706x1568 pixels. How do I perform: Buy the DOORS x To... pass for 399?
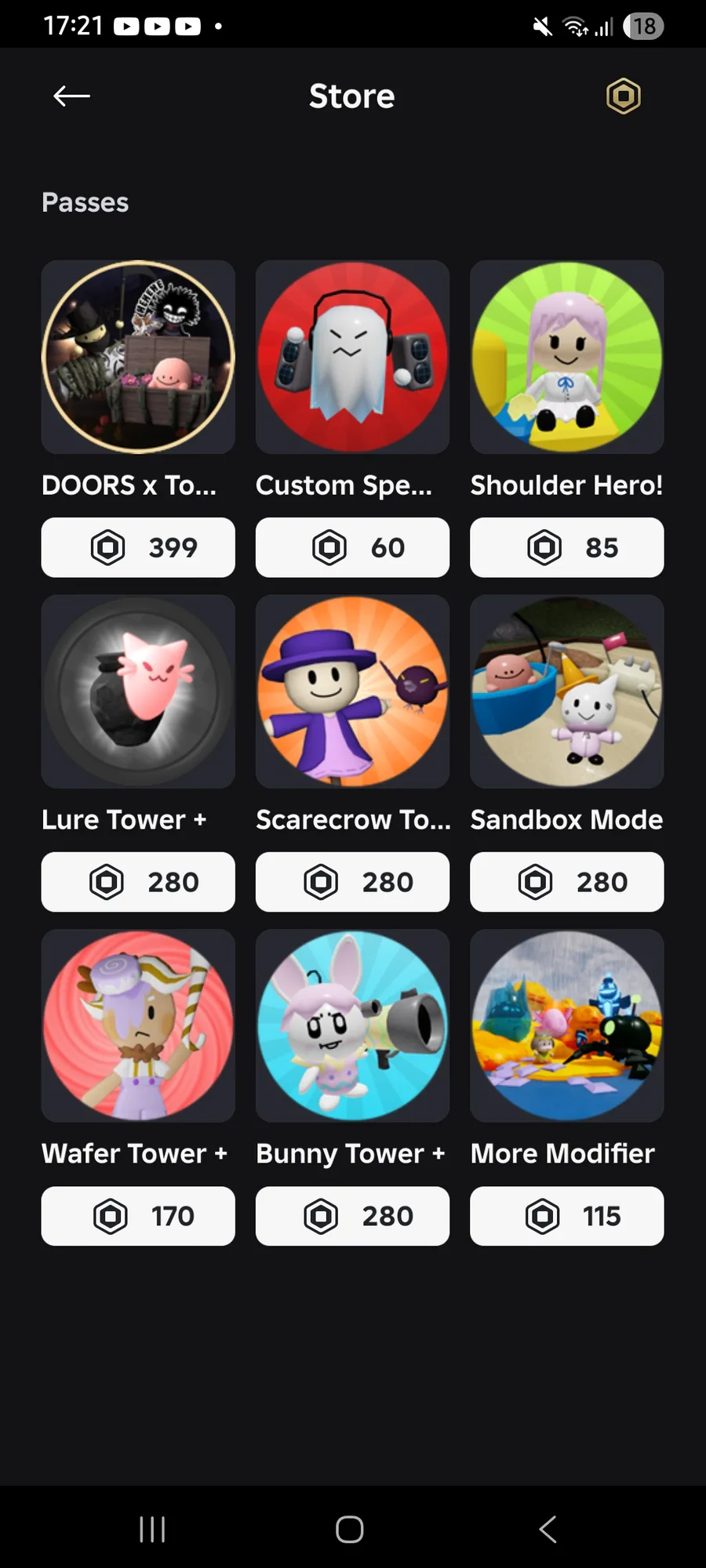coord(138,547)
